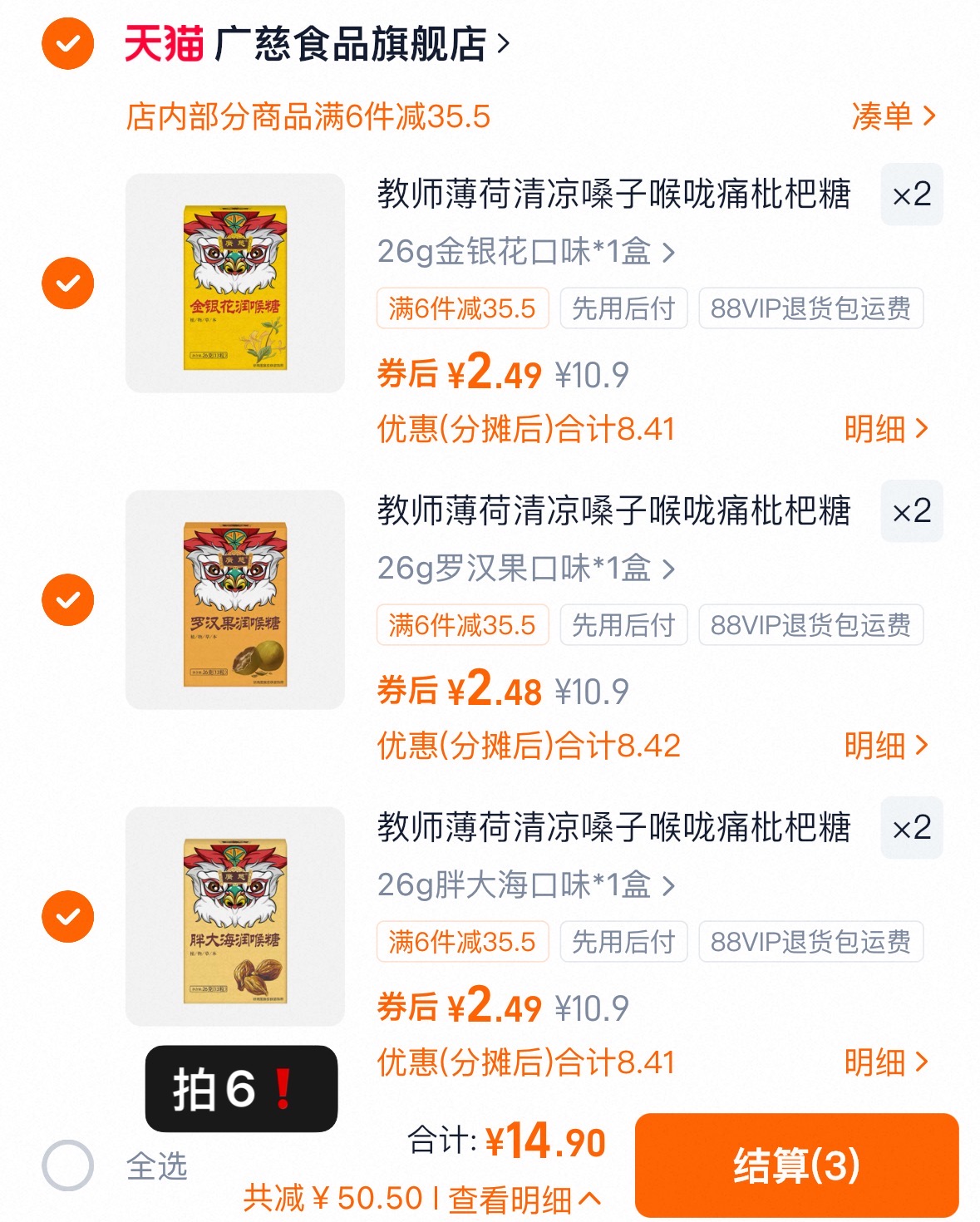Uncheck the 罗汉果口味 item checkbox
This screenshot has width=980, height=1222.
(66, 599)
